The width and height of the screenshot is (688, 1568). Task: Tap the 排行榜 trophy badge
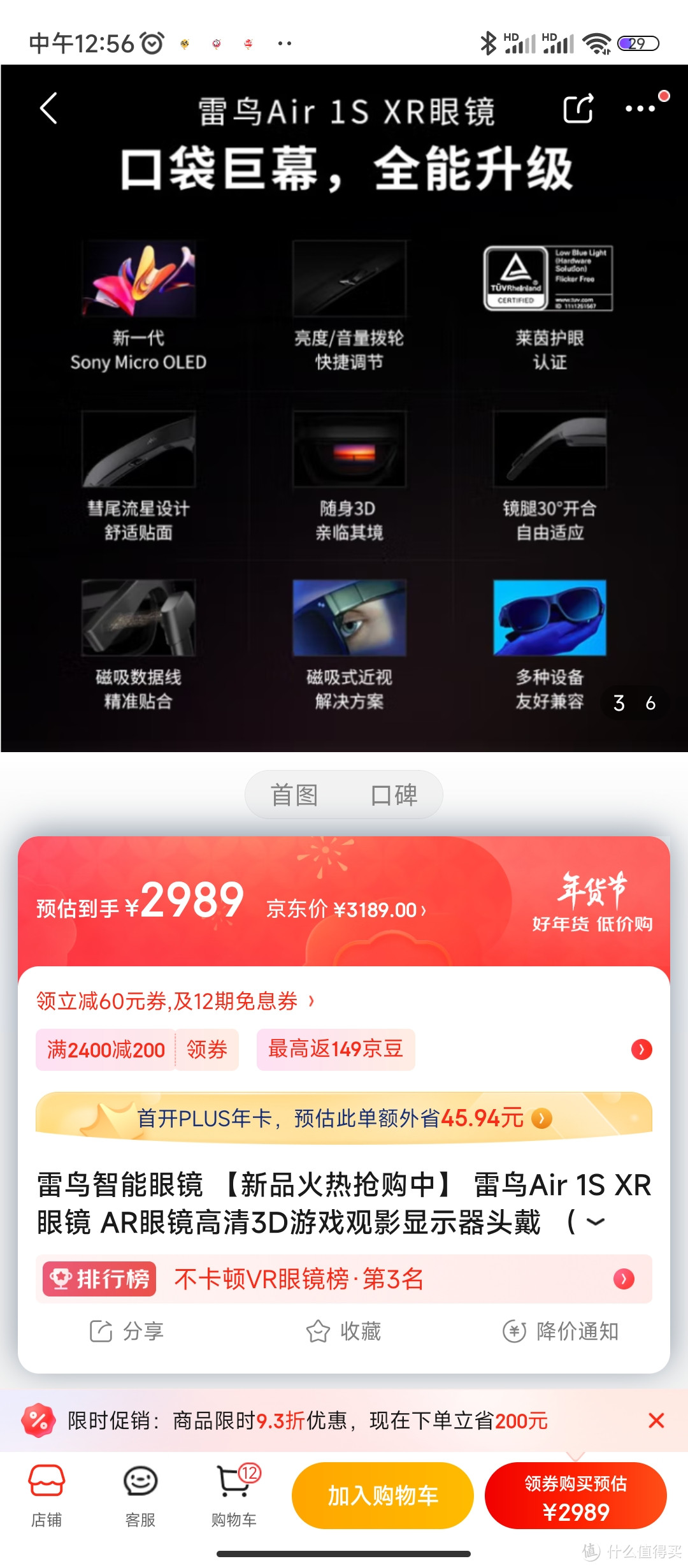click(x=99, y=1279)
